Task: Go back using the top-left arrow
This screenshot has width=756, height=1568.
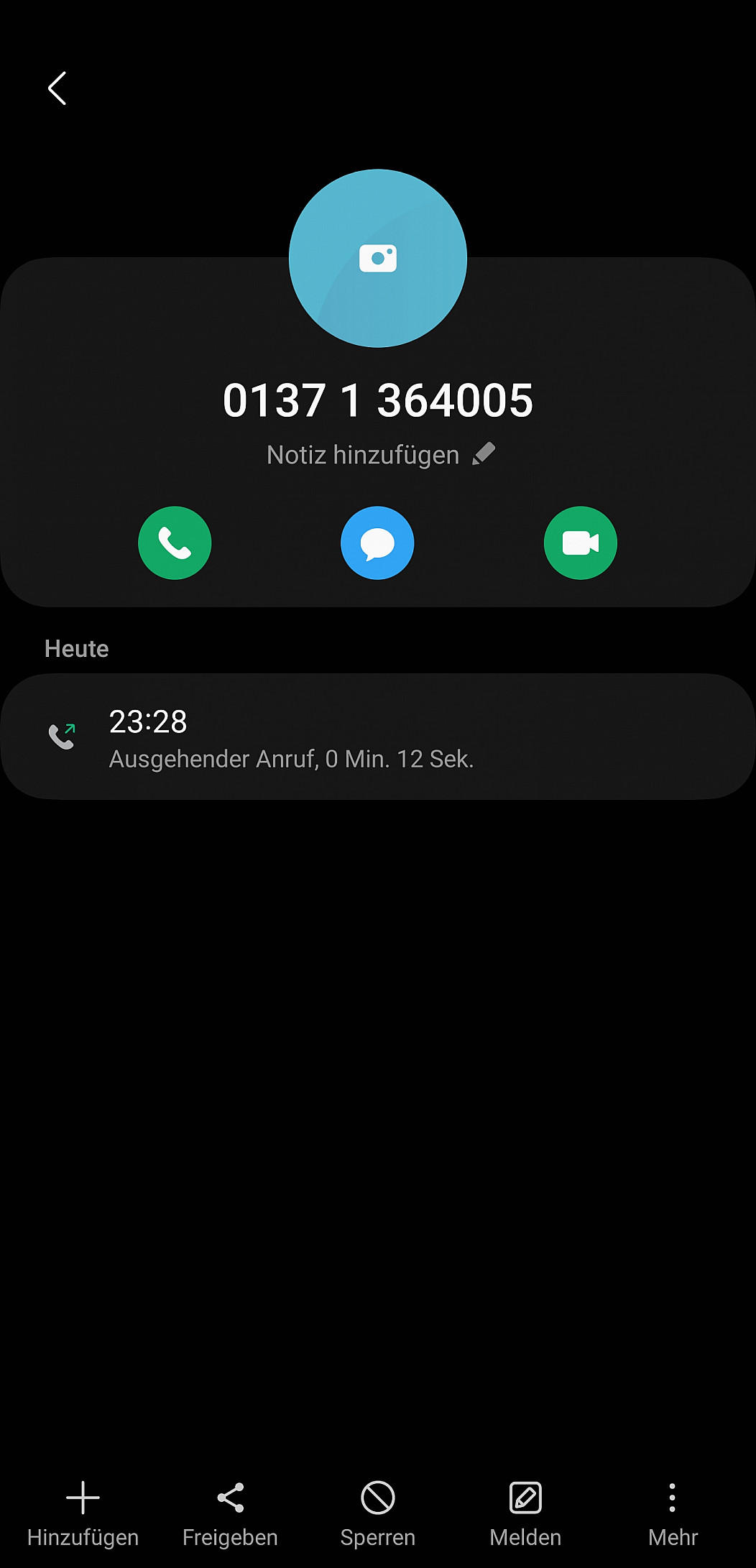Action: pyautogui.click(x=57, y=88)
